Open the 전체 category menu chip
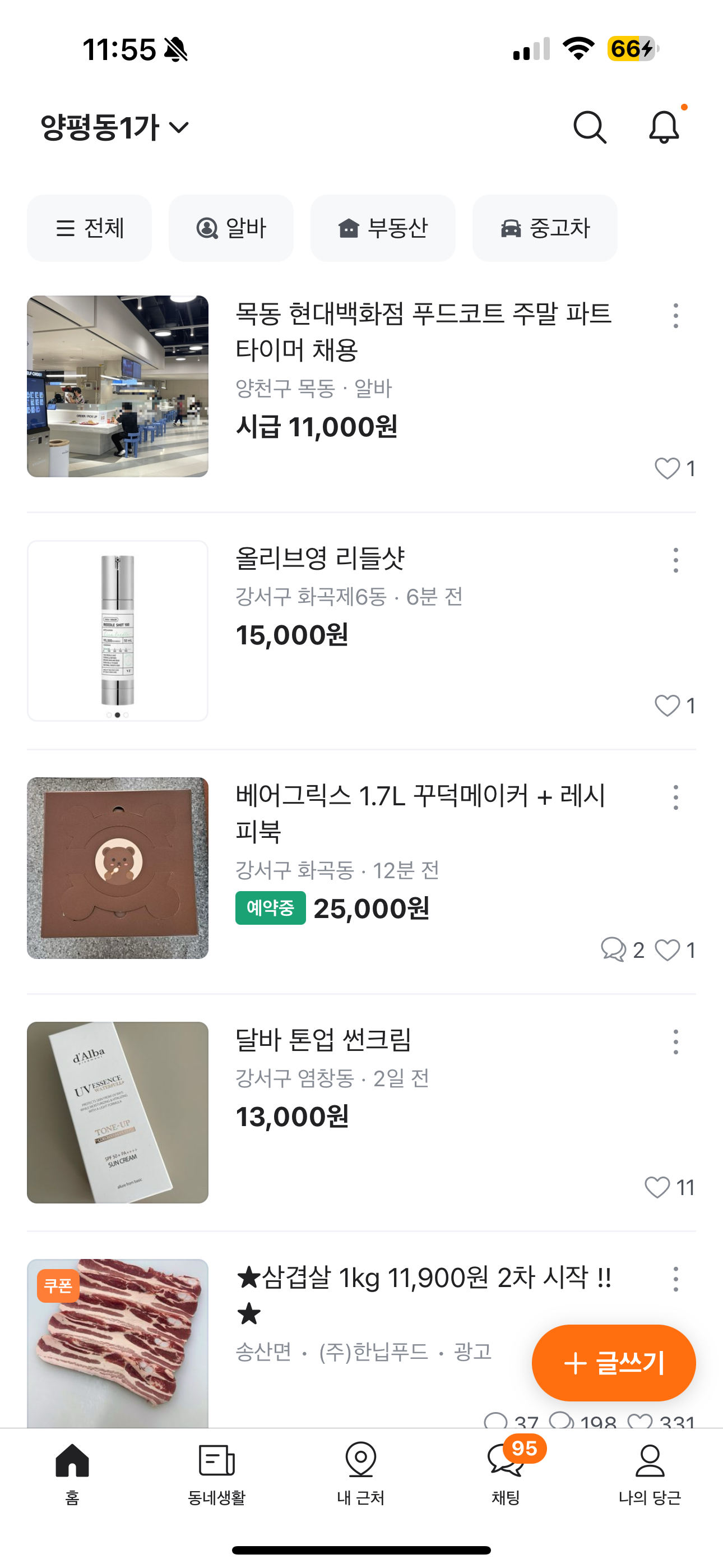Image resolution: width=723 pixels, height=1568 pixels. 90,228
